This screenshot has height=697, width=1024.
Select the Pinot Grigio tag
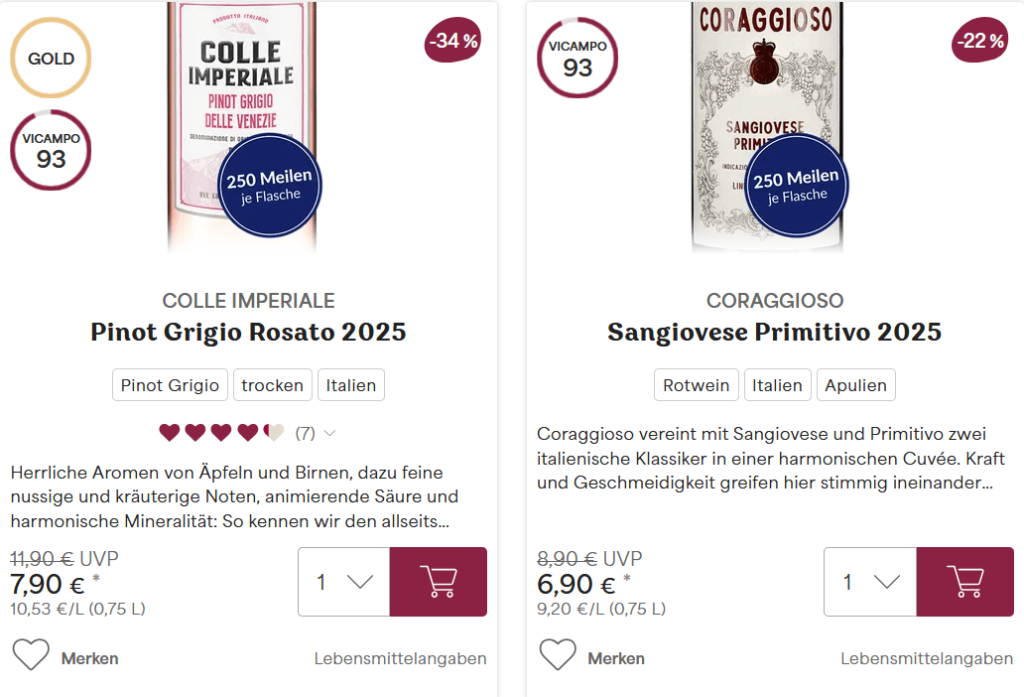coord(170,385)
